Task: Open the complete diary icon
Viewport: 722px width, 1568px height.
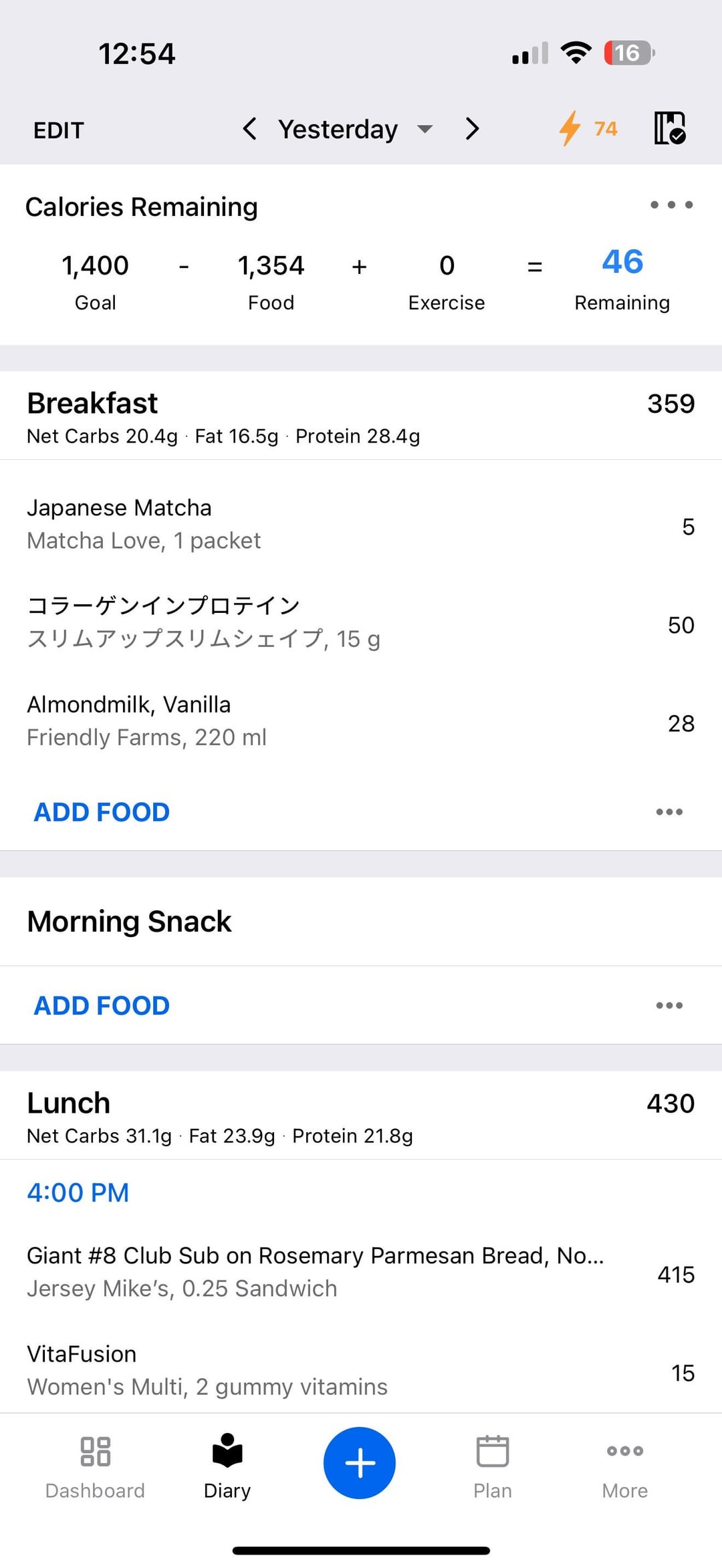Action: click(x=669, y=128)
